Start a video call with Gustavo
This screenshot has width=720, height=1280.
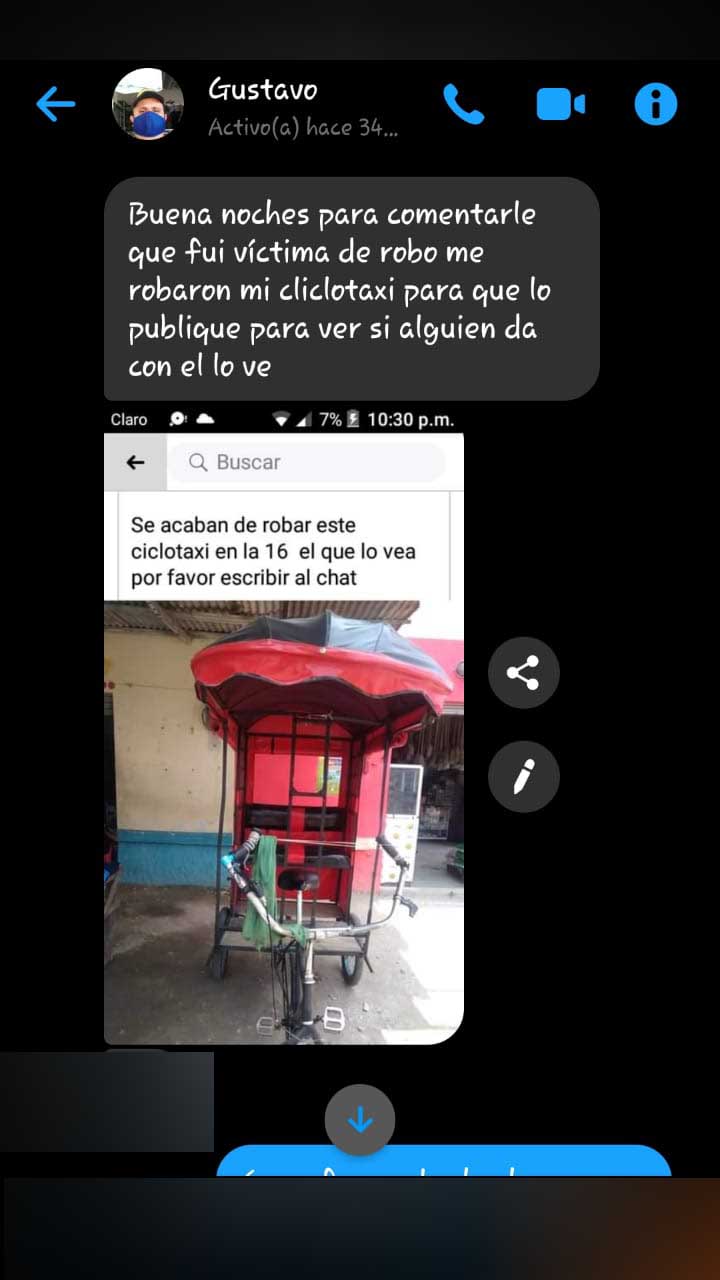point(560,104)
